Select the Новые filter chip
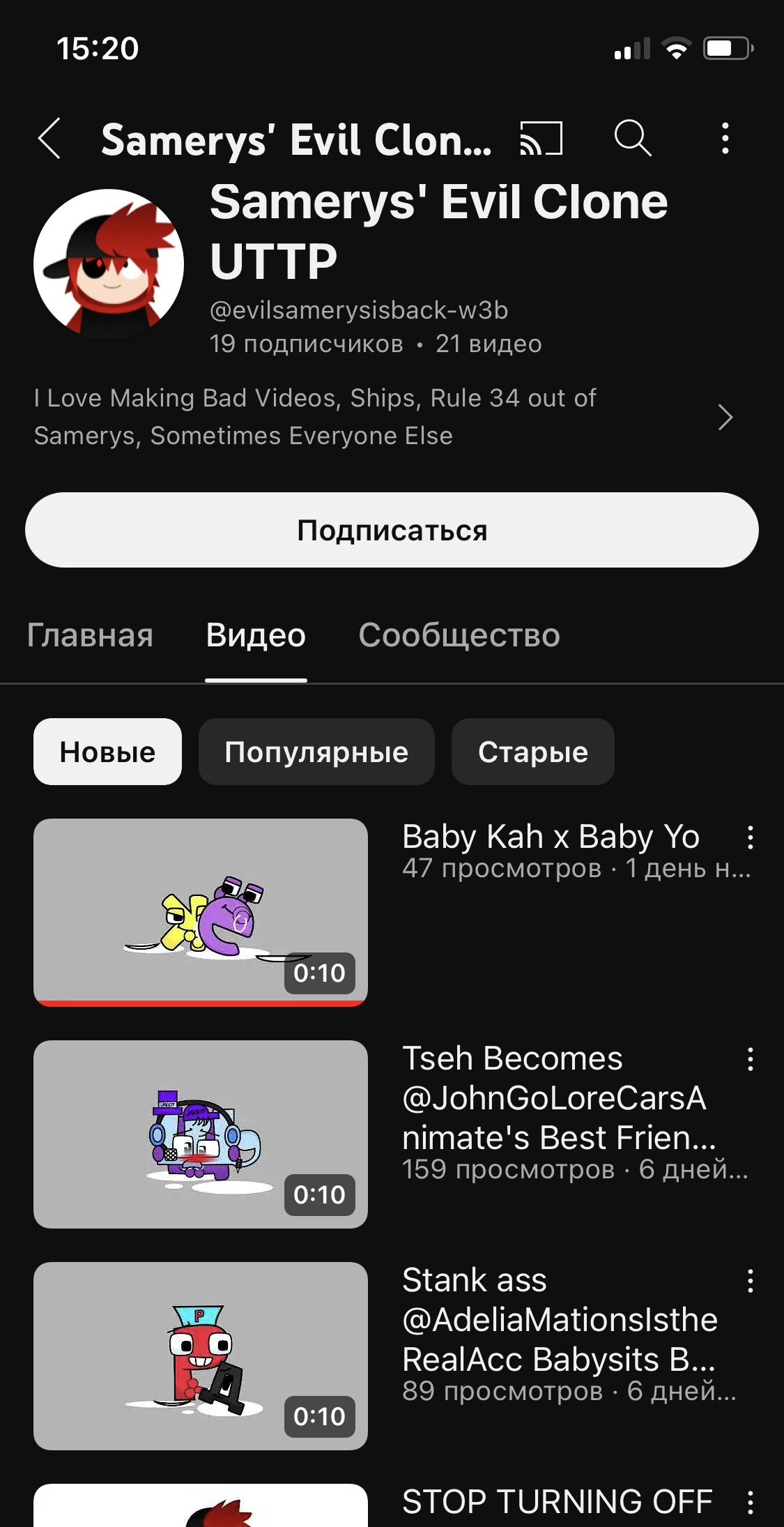 pyautogui.click(x=107, y=752)
